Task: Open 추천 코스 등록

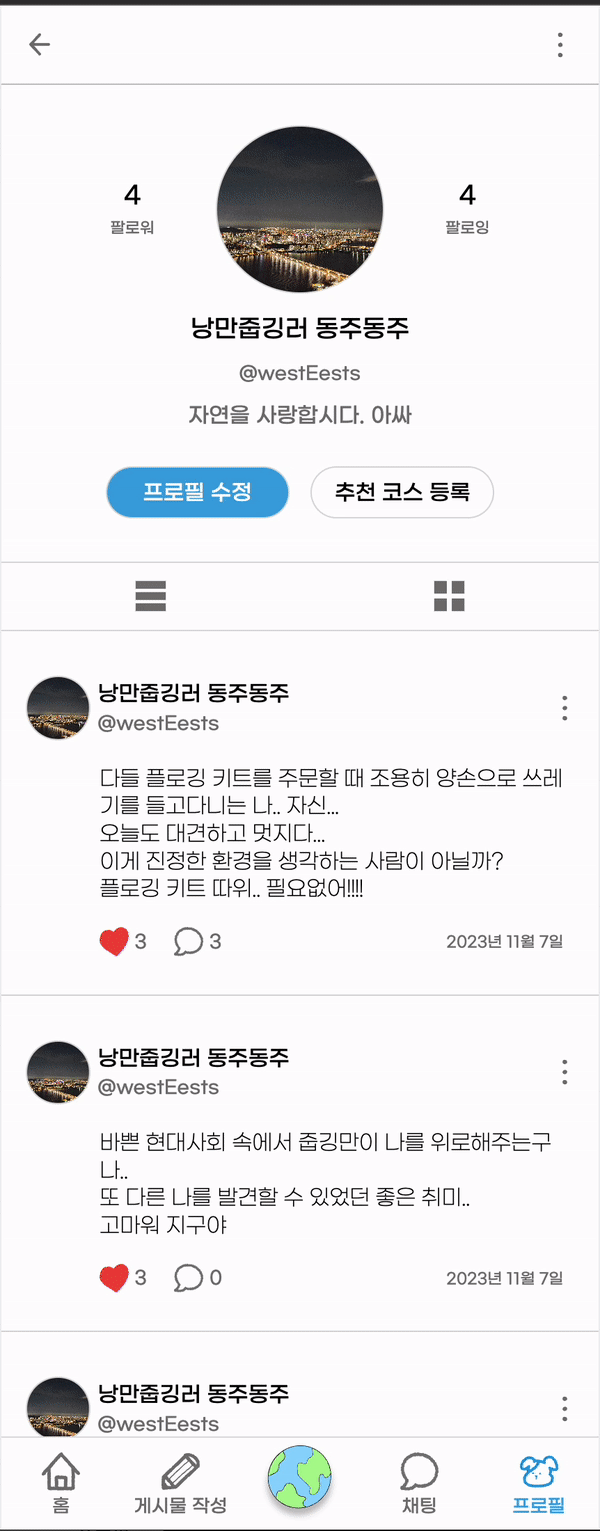Action: 402,492
